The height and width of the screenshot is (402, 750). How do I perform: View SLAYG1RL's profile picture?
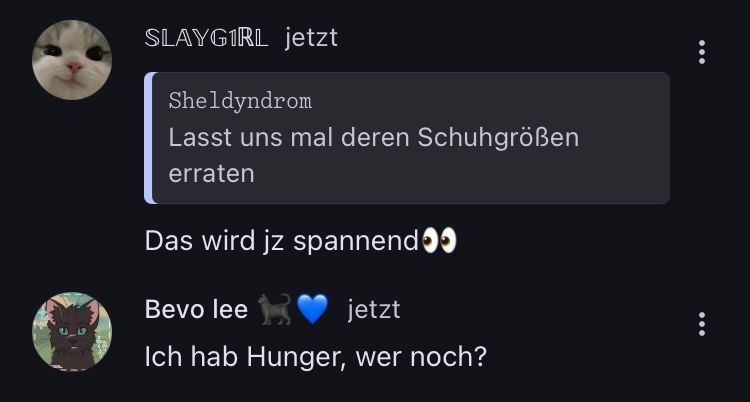tap(72, 60)
